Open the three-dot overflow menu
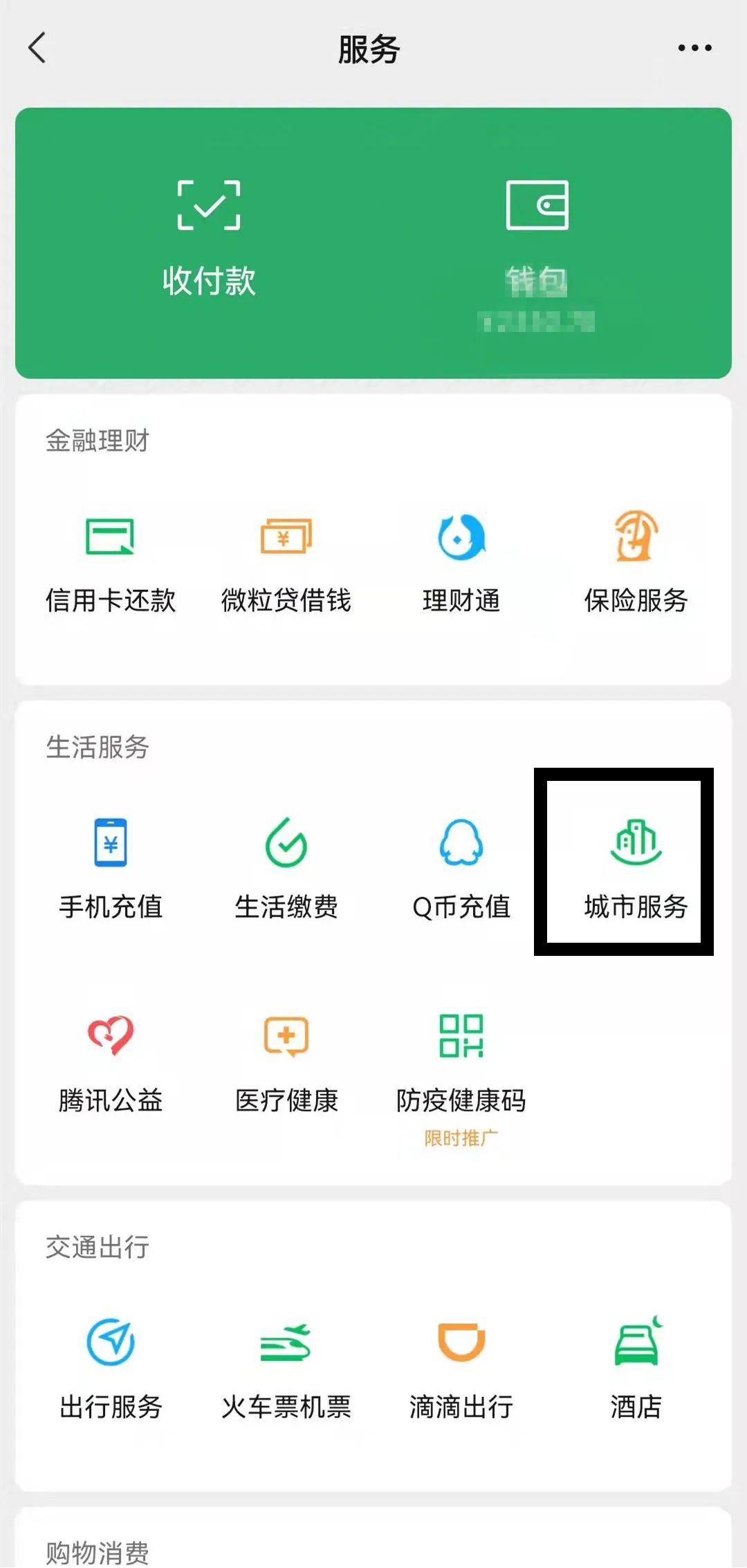 tap(694, 48)
